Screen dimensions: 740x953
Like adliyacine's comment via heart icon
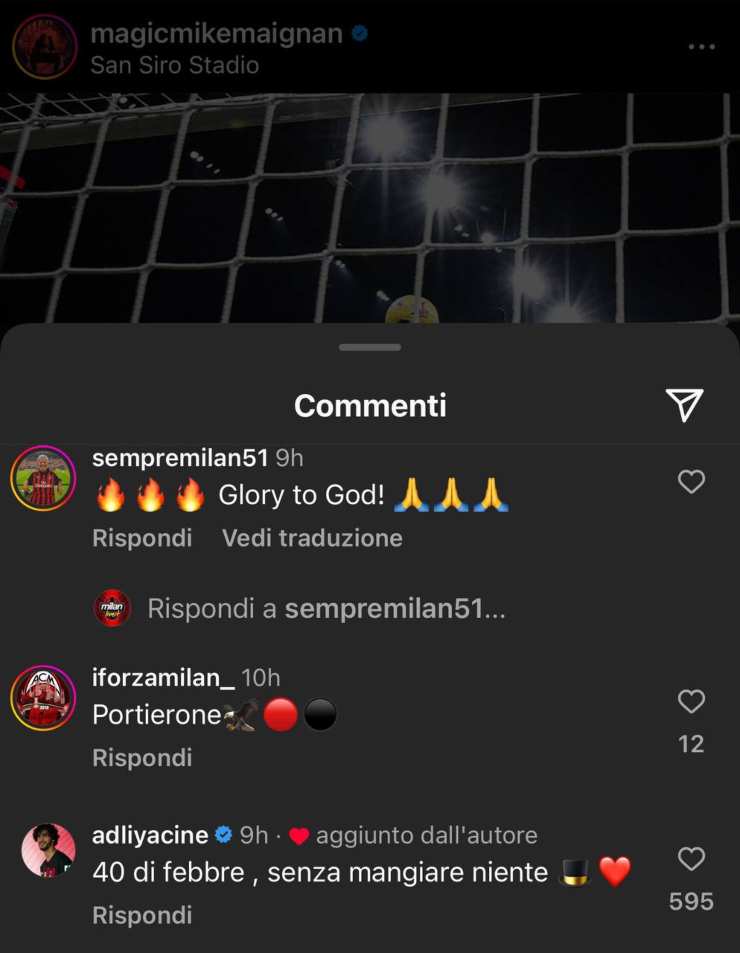click(690, 860)
